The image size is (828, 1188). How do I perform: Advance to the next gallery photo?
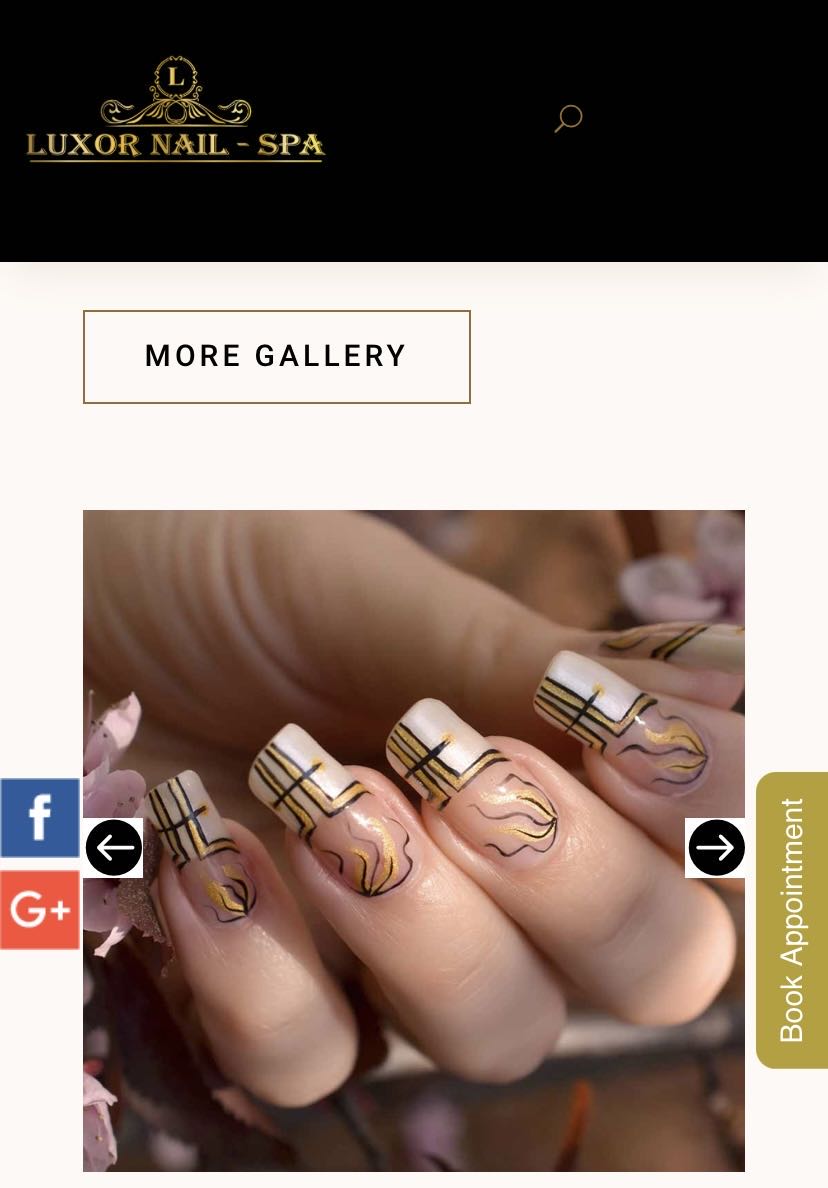715,848
